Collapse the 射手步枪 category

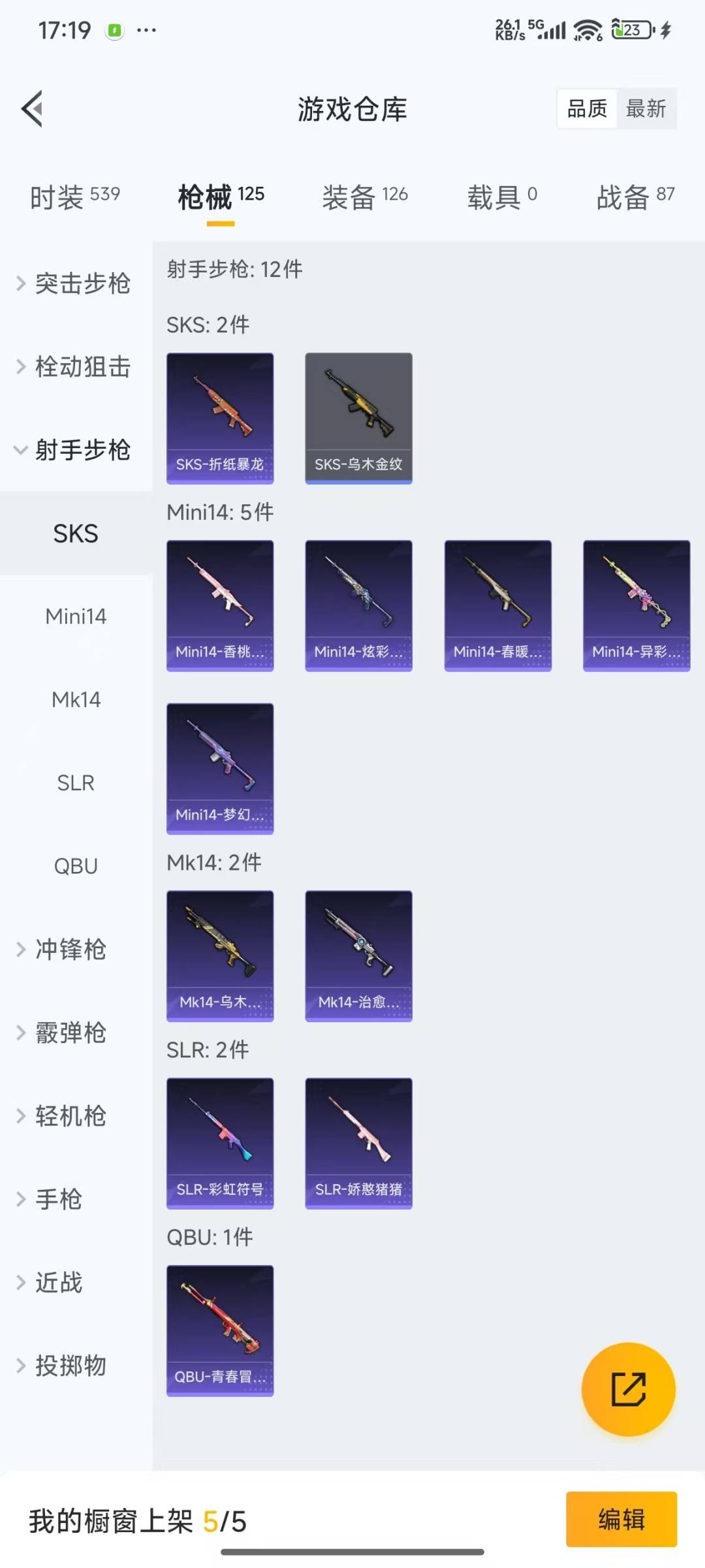click(x=76, y=450)
